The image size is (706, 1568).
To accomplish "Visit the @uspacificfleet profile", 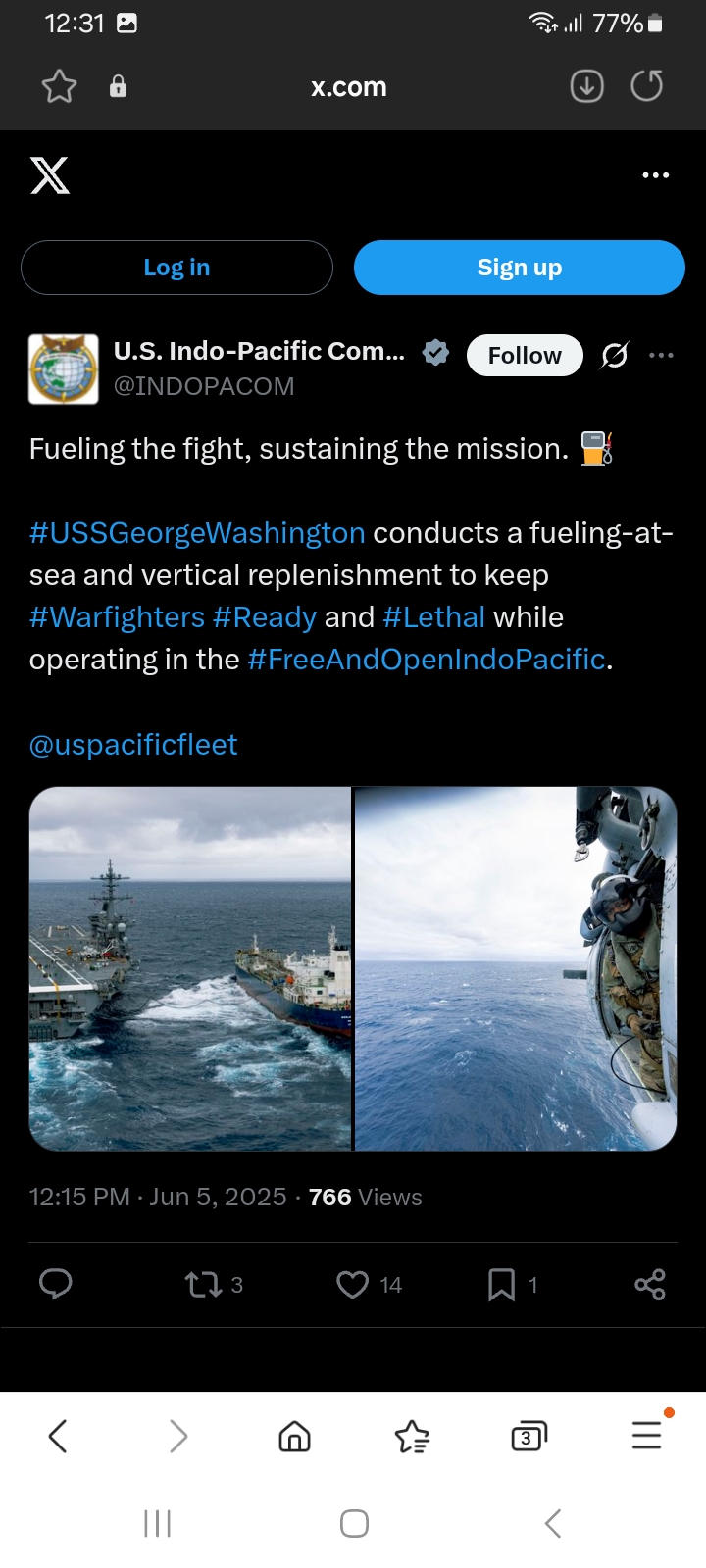I will [x=133, y=745].
